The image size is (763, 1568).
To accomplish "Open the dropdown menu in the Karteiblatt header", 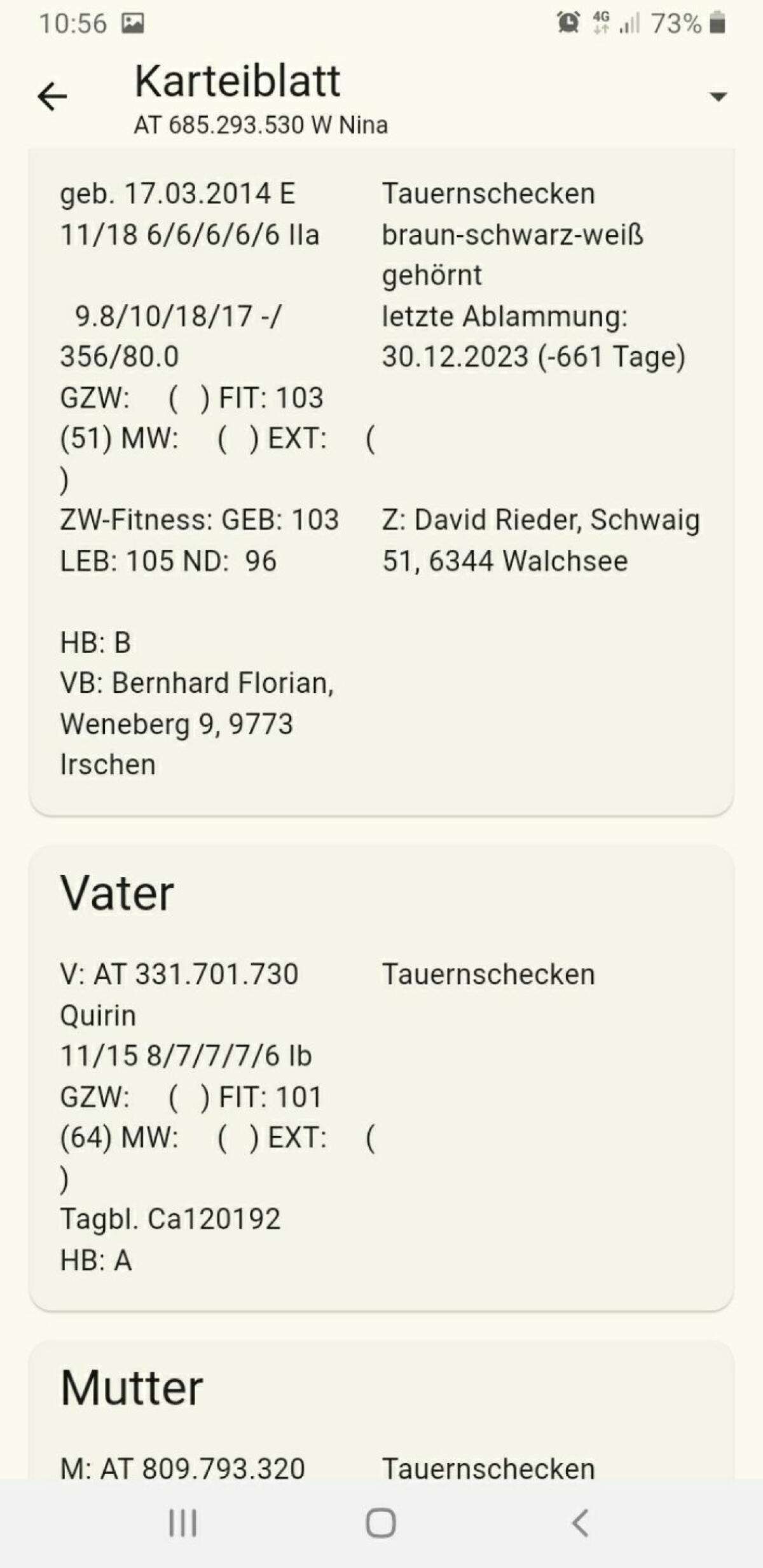I will (x=718, y=97).
